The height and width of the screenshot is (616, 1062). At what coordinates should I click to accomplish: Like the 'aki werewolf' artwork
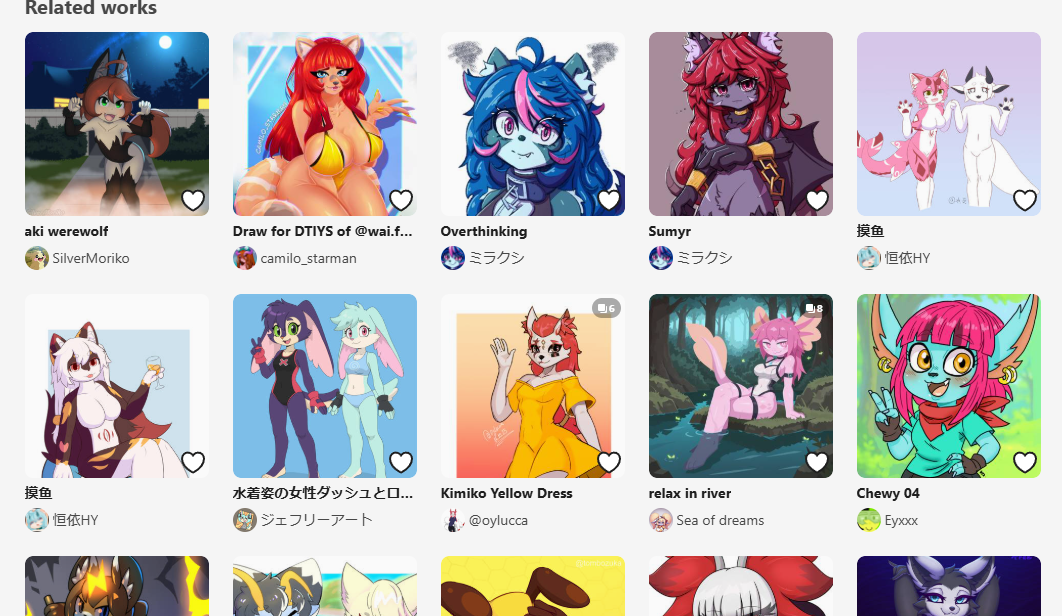(x=193, y=200)
